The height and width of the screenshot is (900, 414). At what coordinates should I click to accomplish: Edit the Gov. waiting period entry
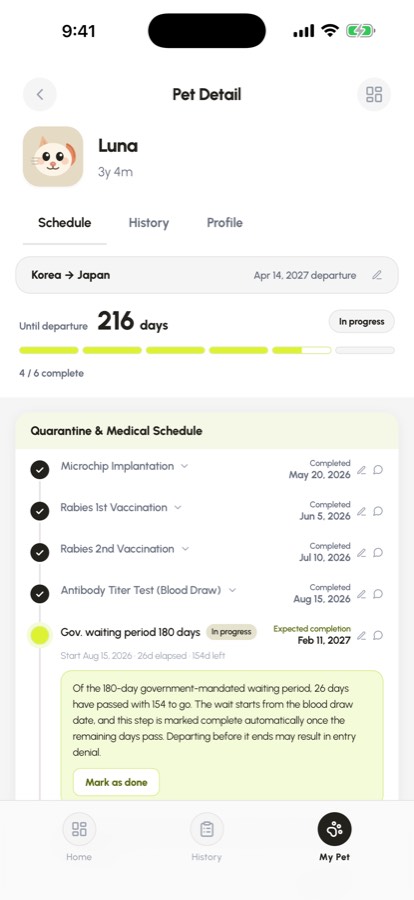point(361,635)
